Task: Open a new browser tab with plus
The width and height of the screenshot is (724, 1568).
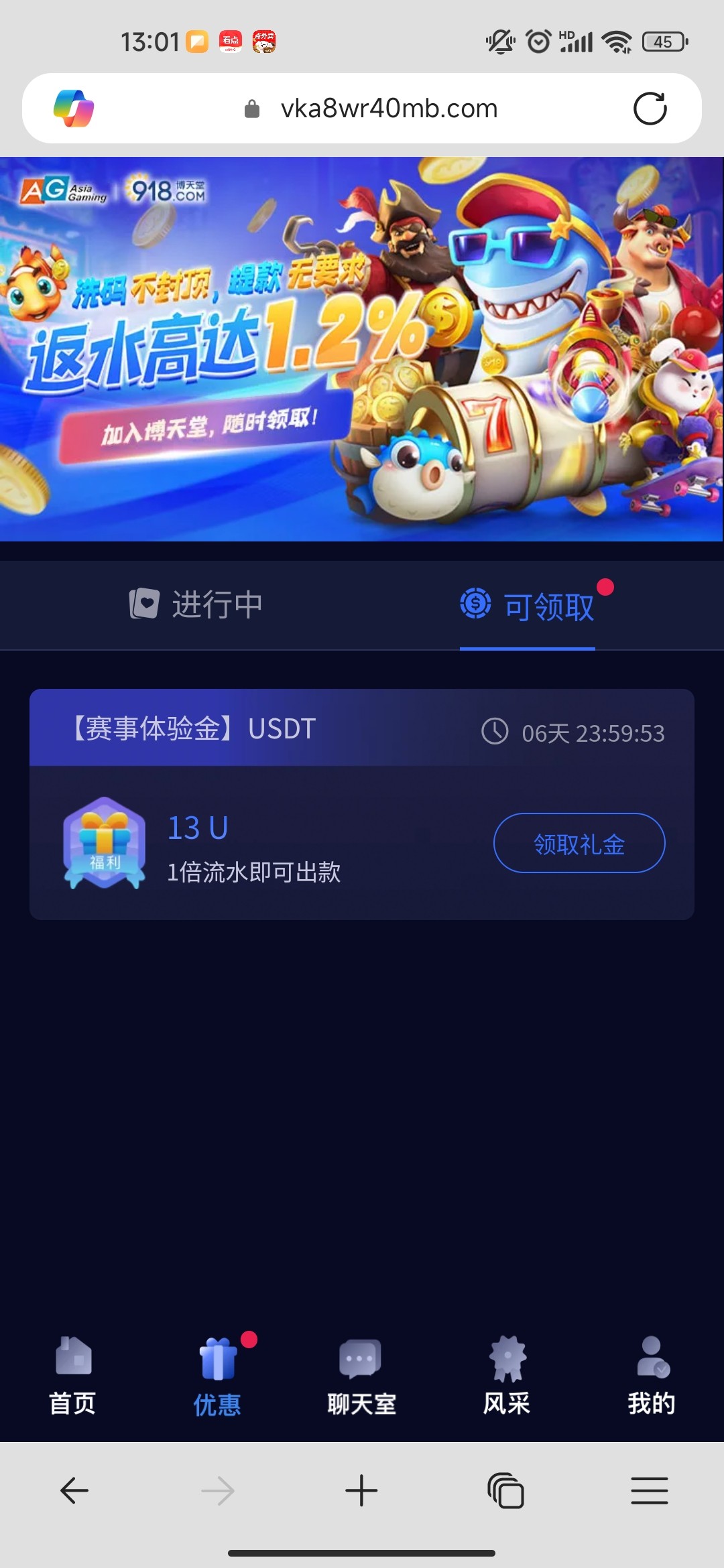Action: click(x=361, y=1491)
